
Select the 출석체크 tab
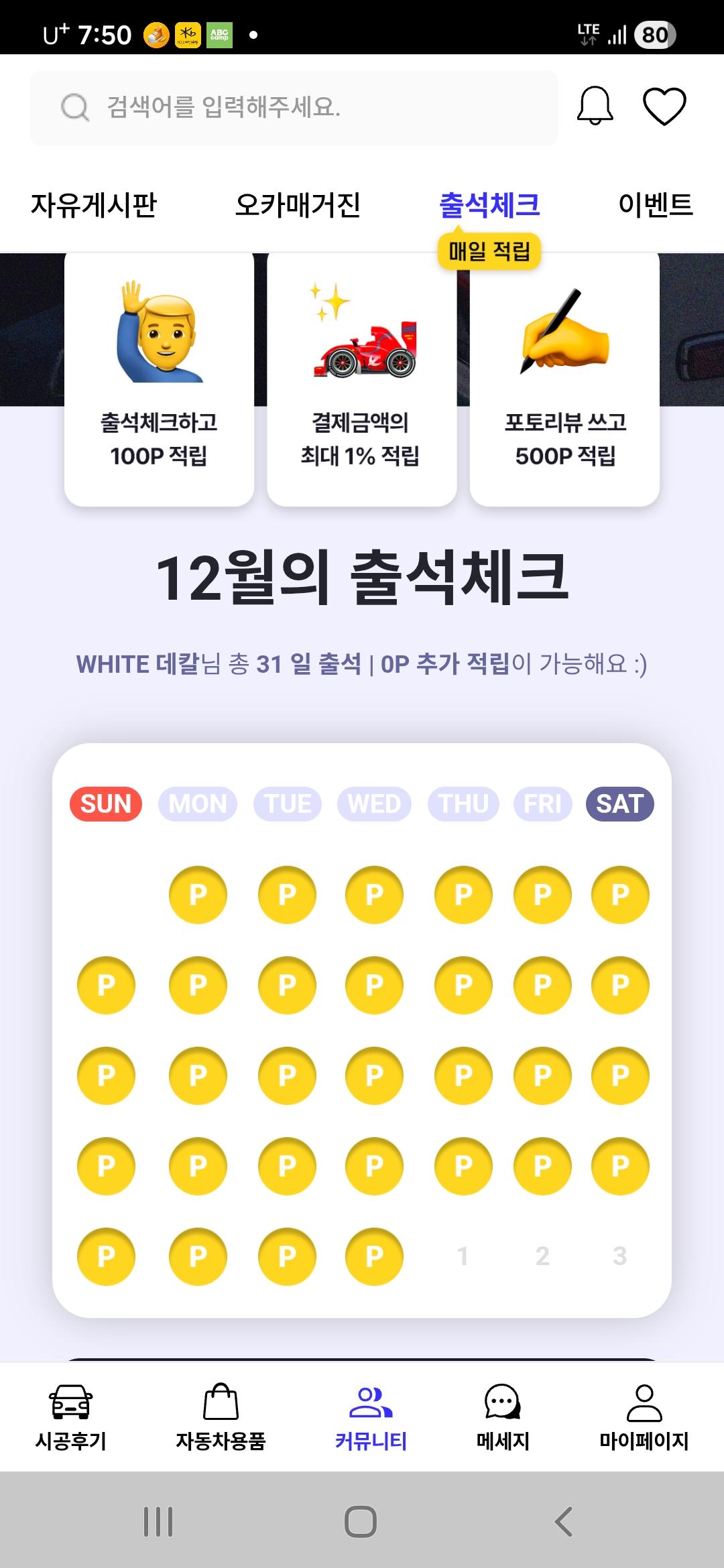point(489,204)
